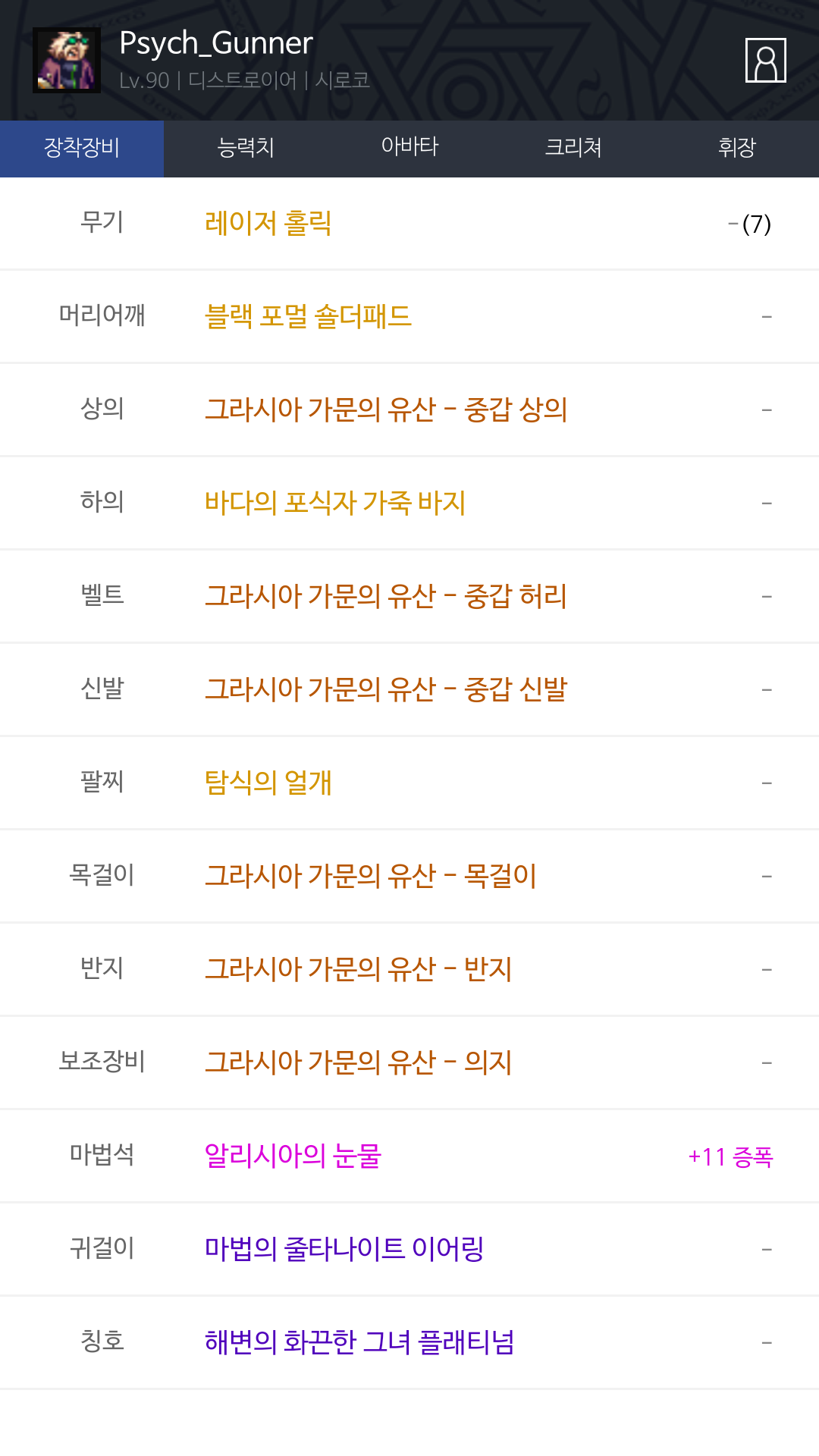The height and width of the screenshot is (1456, 819).
Task: Open the 반지 row item
Action: pyautogui.click(x=358, y=969)
